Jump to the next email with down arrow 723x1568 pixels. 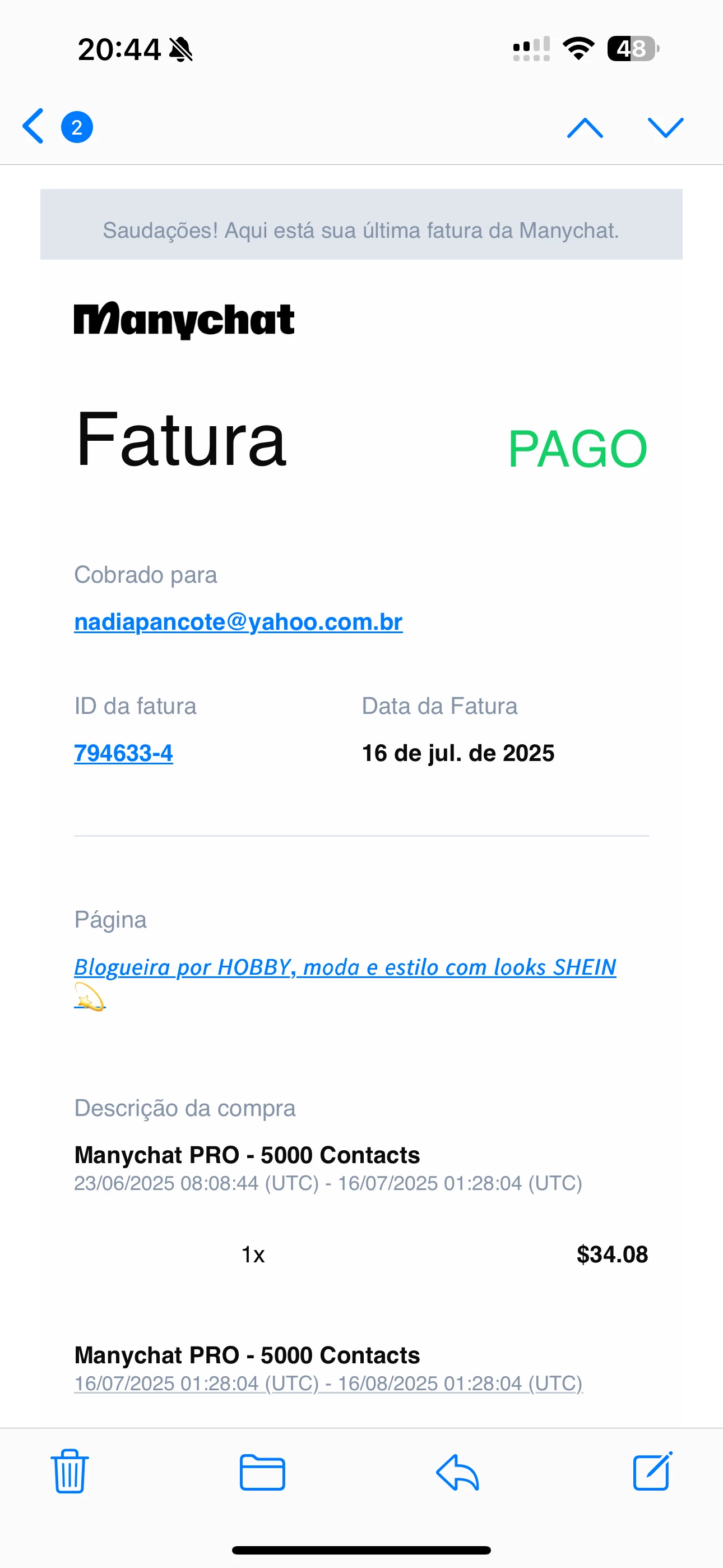pyautogui.click(x=665, y=128)
